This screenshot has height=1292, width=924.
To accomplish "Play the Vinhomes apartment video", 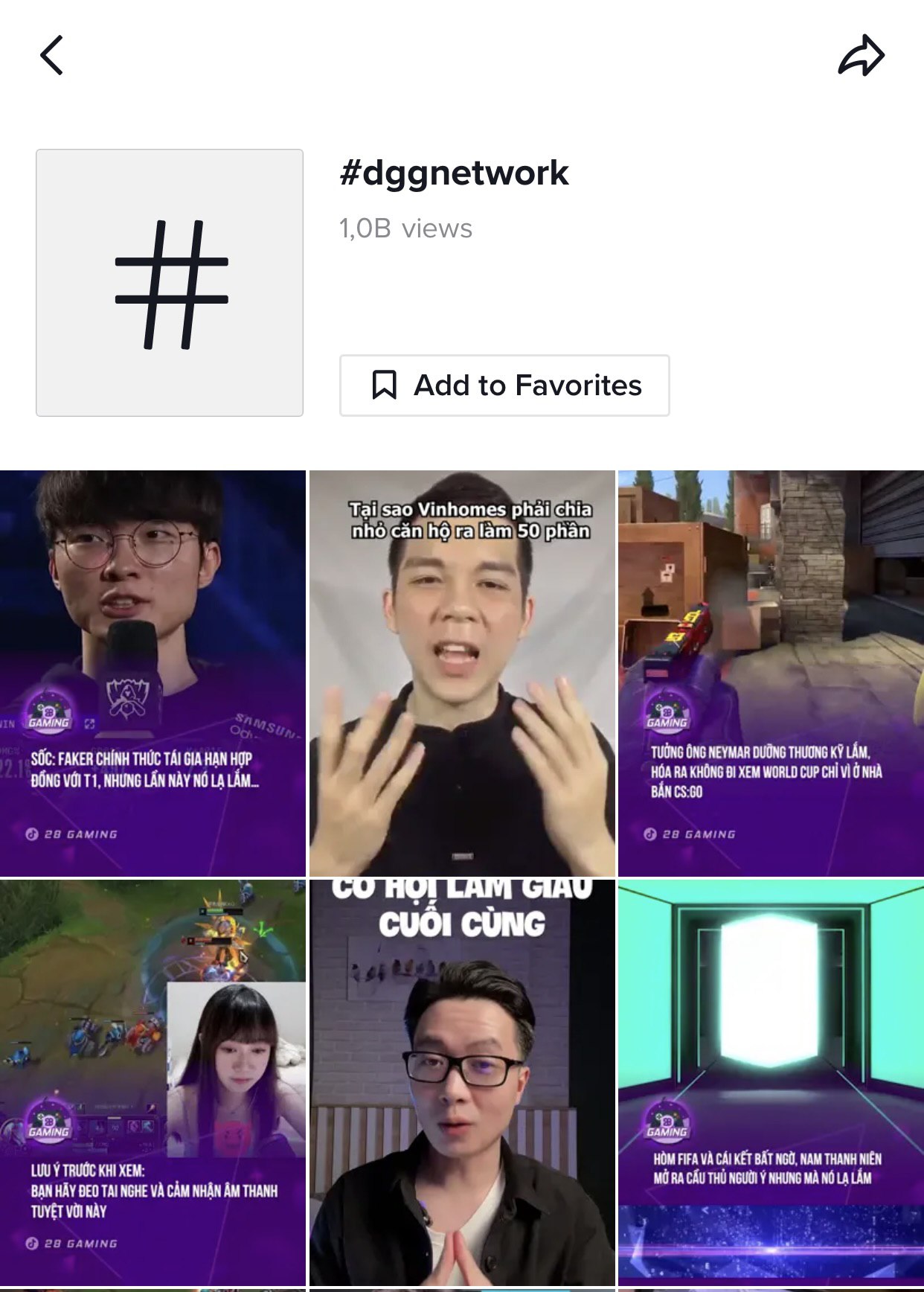I will click(x=462, y=673).
